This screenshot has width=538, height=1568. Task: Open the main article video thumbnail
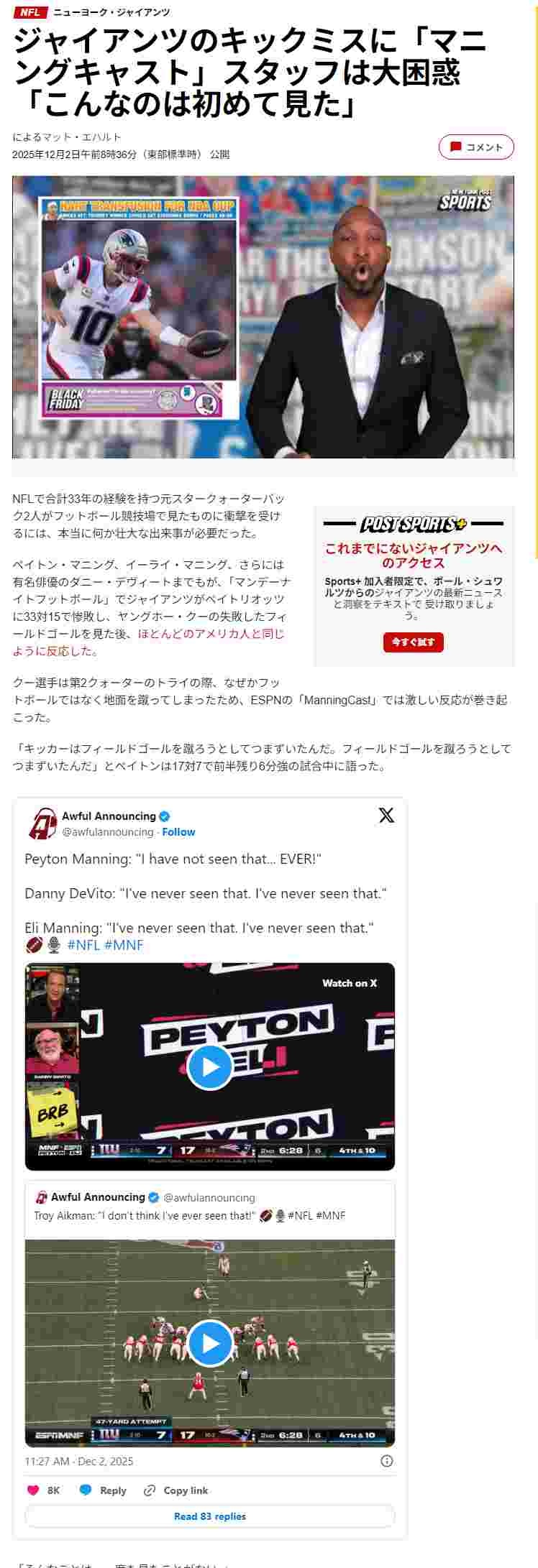(263, 316)
